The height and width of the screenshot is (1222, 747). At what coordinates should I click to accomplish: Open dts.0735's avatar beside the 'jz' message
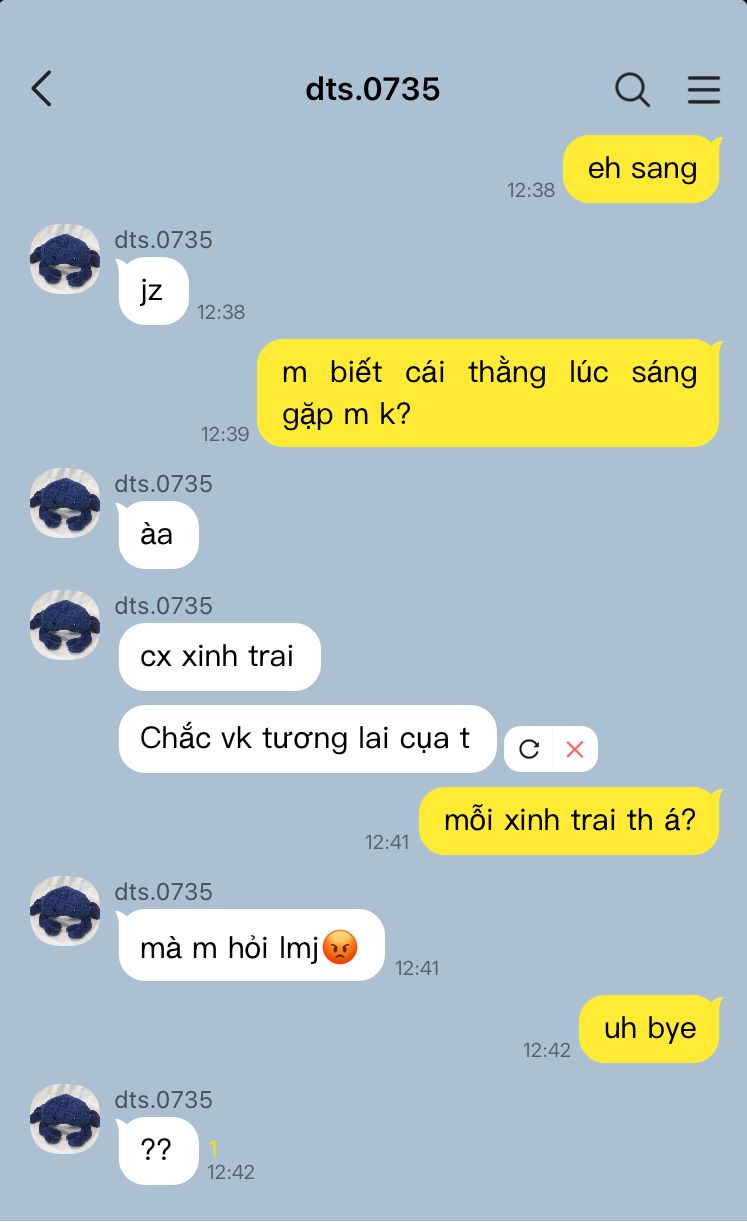[x=65, y=259]
